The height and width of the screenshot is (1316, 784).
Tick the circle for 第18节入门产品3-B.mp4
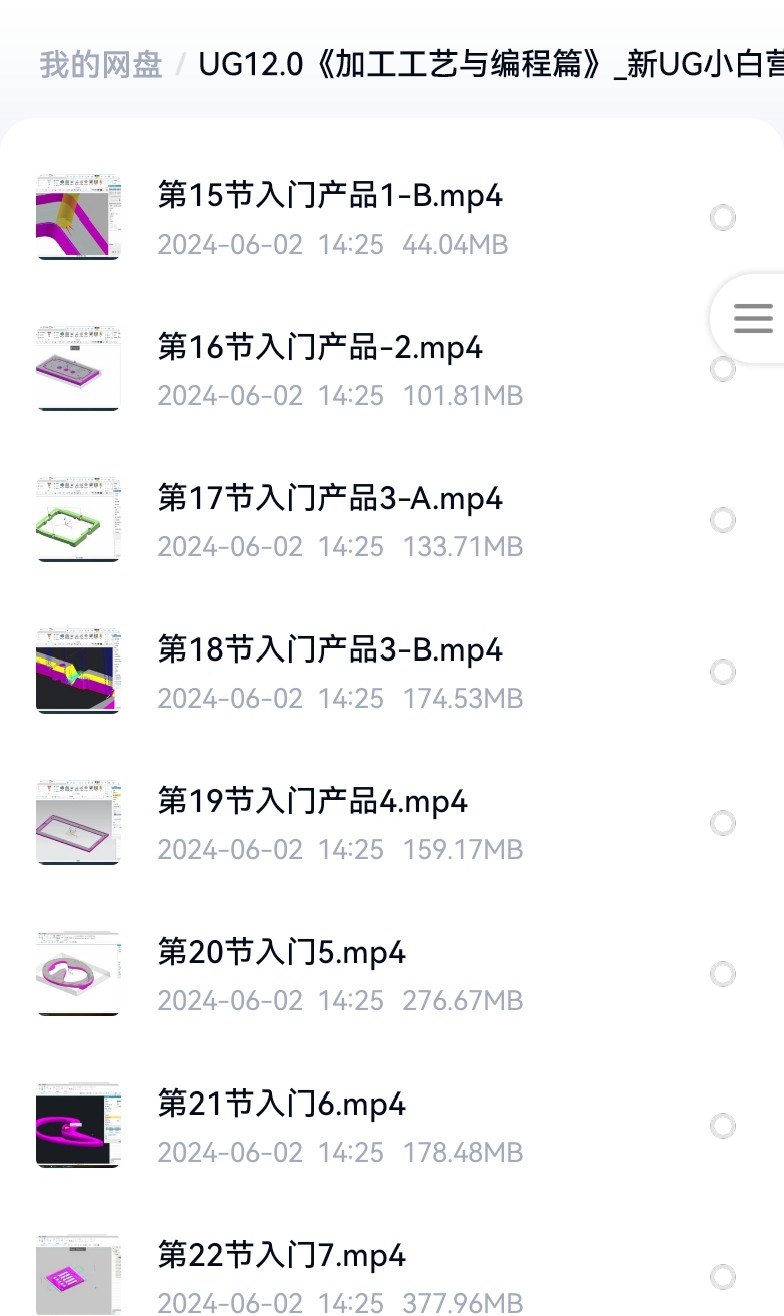click(722, 672)
